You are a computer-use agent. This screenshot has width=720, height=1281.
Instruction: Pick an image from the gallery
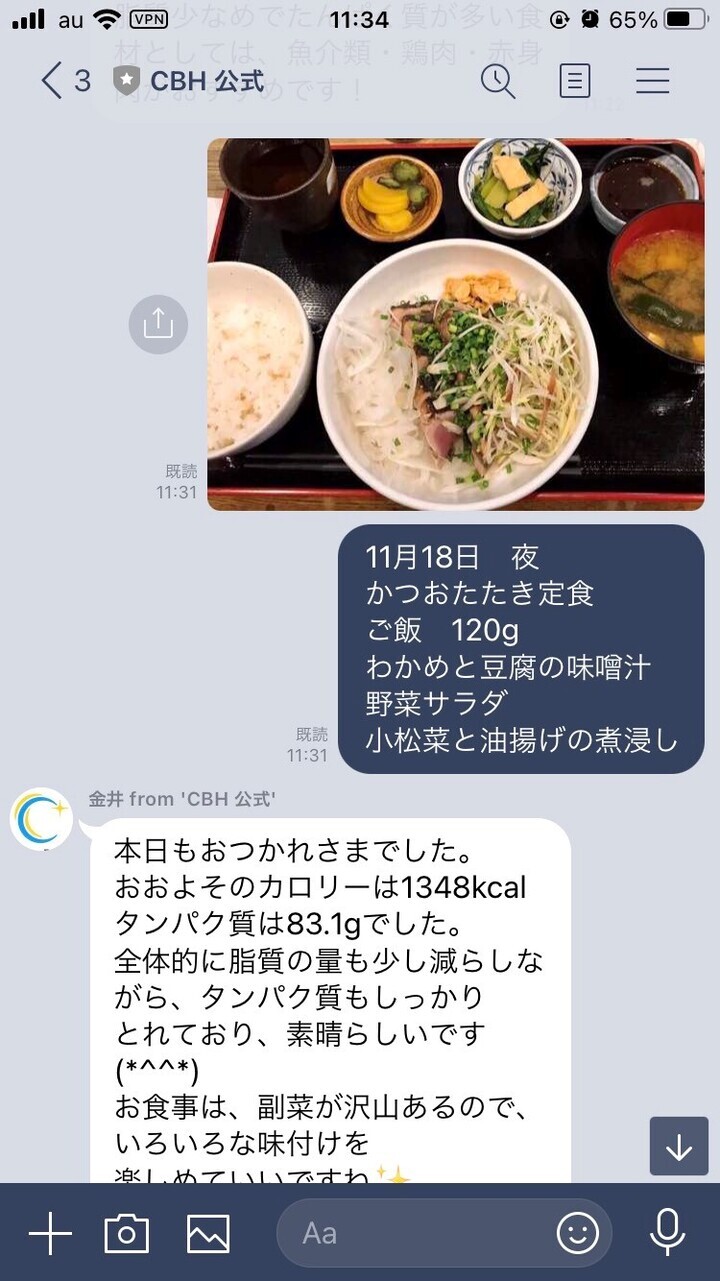(208, 1234)
